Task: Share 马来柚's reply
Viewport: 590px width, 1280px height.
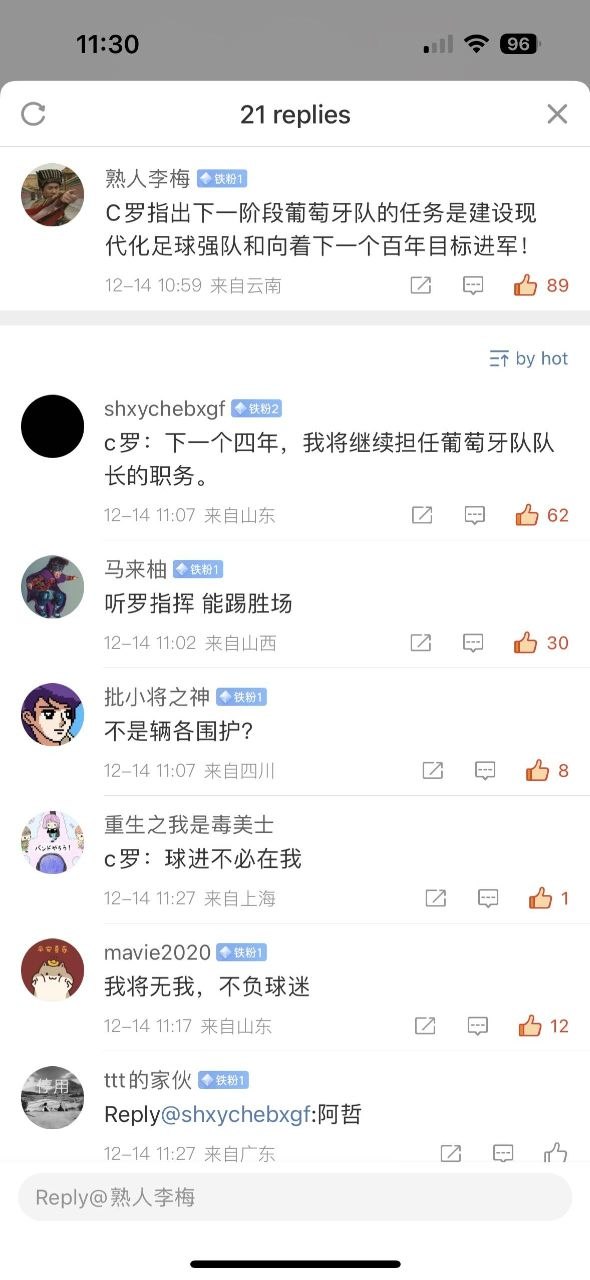Action: tap(421, 643)
